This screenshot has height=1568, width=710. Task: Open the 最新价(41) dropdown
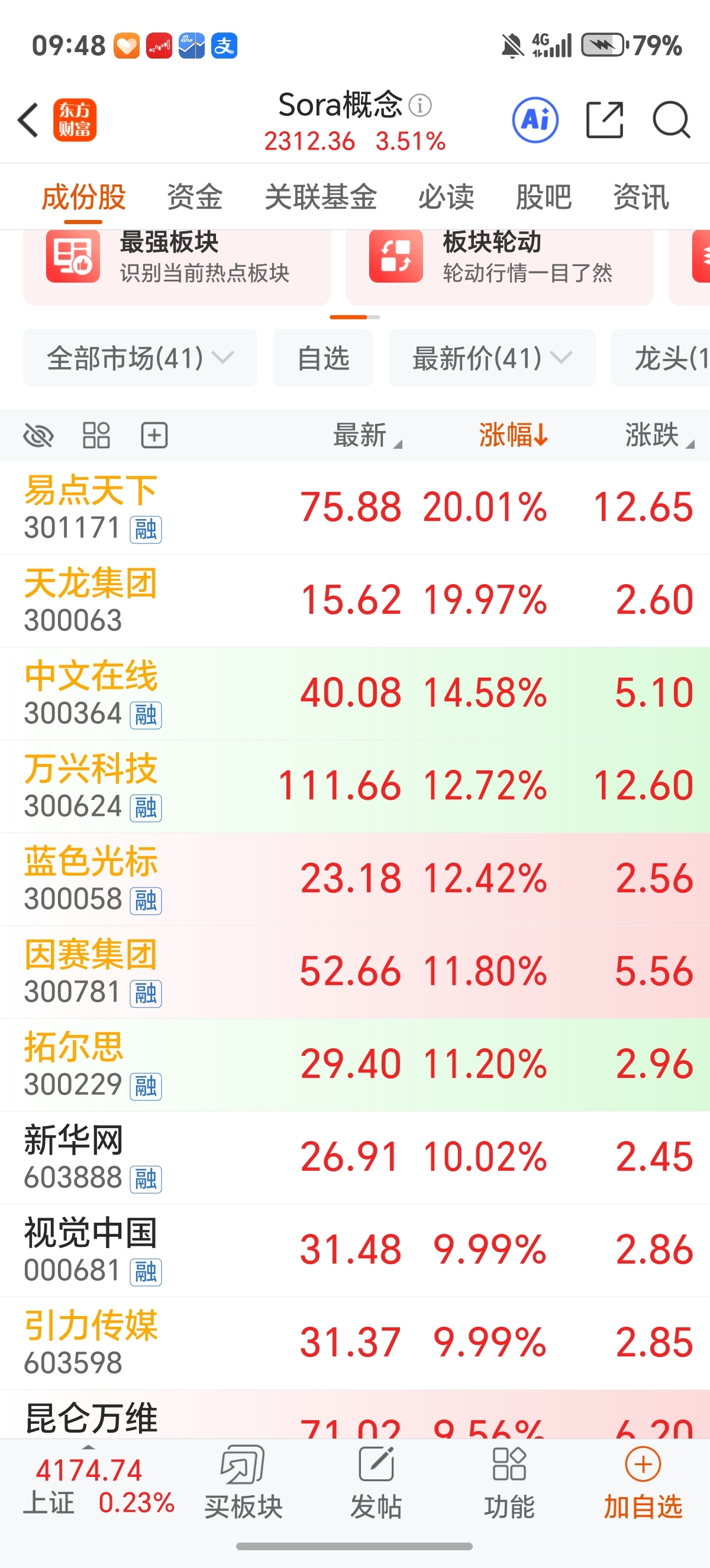click(x=490, y=358)
